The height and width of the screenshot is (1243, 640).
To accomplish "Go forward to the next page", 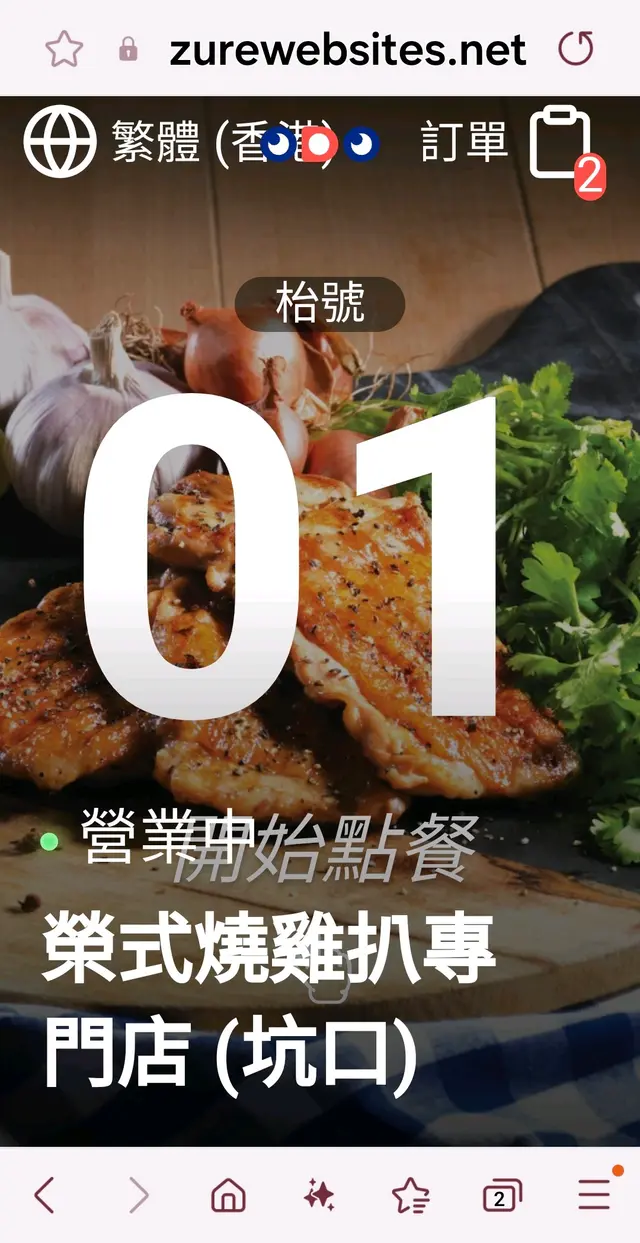I will pyautogui.click(x=138, y=1195).
